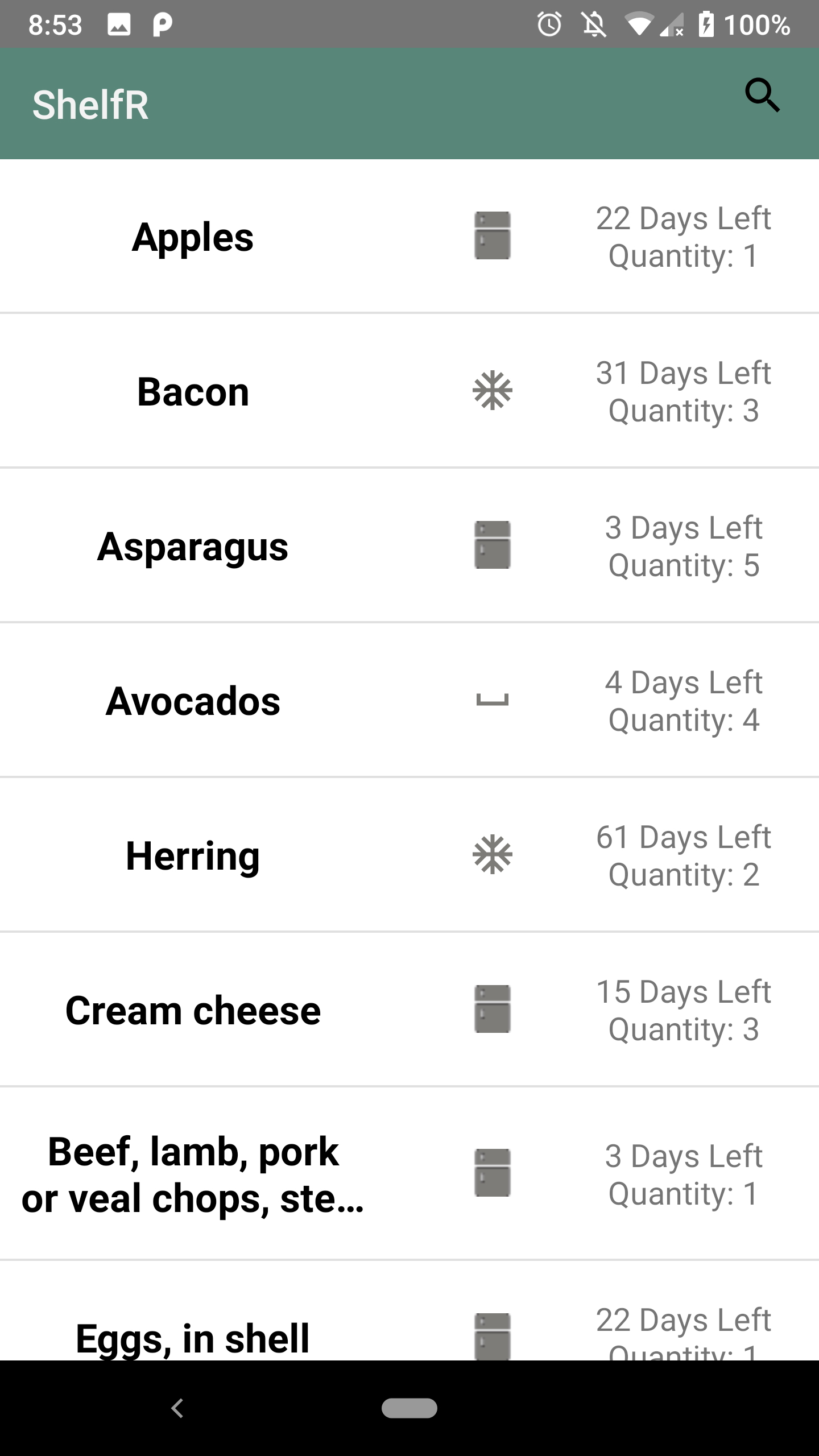This screenshot has width=819, height=1456.
Task: Open Eggs, in shell item
Action: tap(193, 1337)
